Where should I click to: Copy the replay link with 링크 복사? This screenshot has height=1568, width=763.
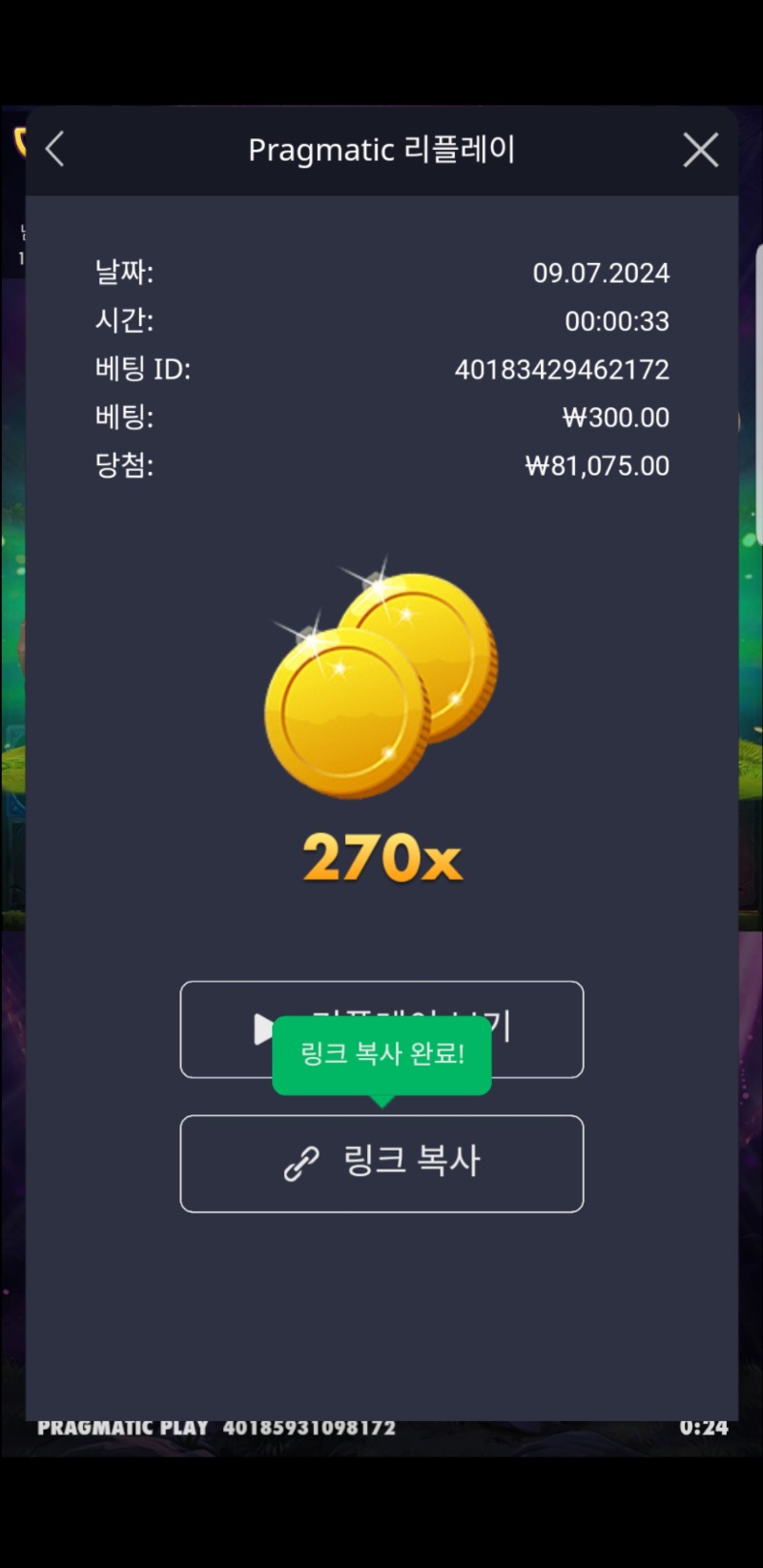[x=381, y=1164]
